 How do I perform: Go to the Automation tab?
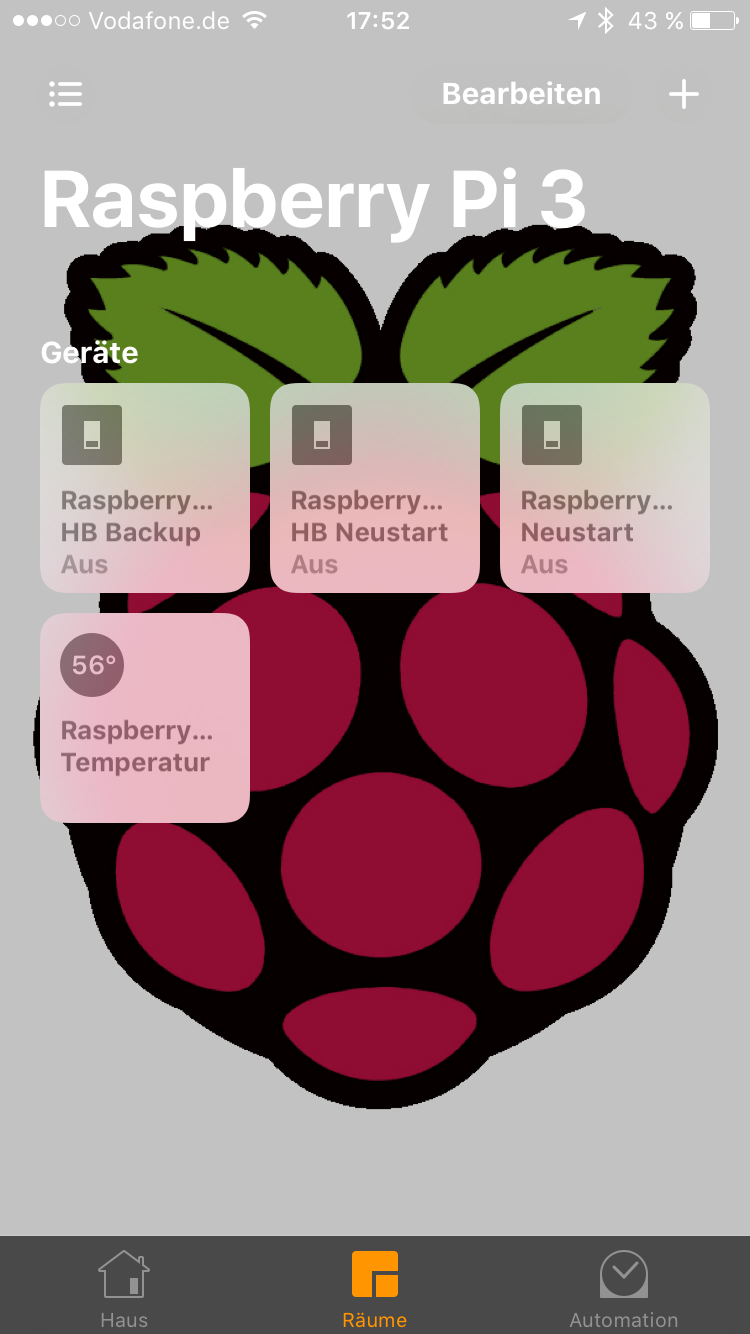coord(624,1288)
